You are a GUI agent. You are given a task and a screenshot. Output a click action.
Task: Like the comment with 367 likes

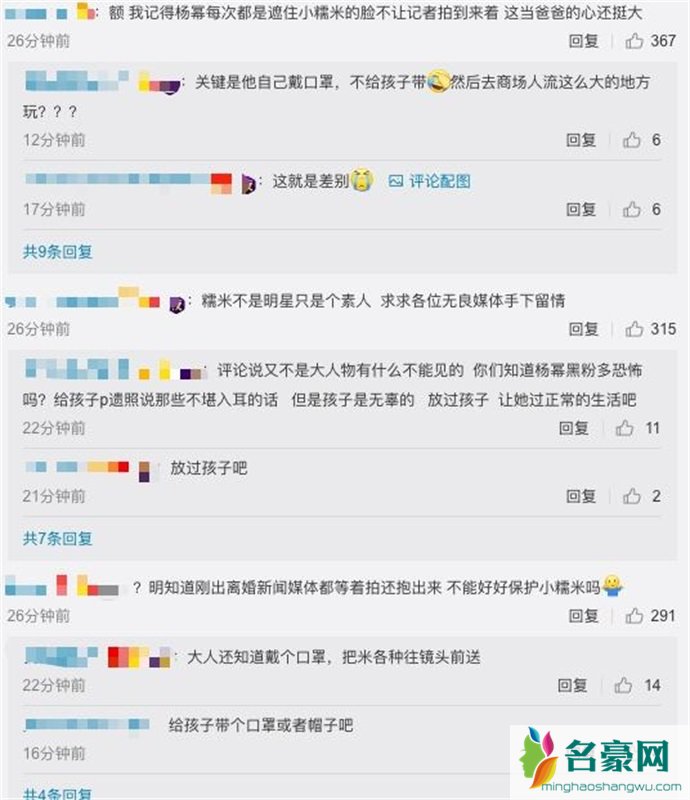coord(634,41)
